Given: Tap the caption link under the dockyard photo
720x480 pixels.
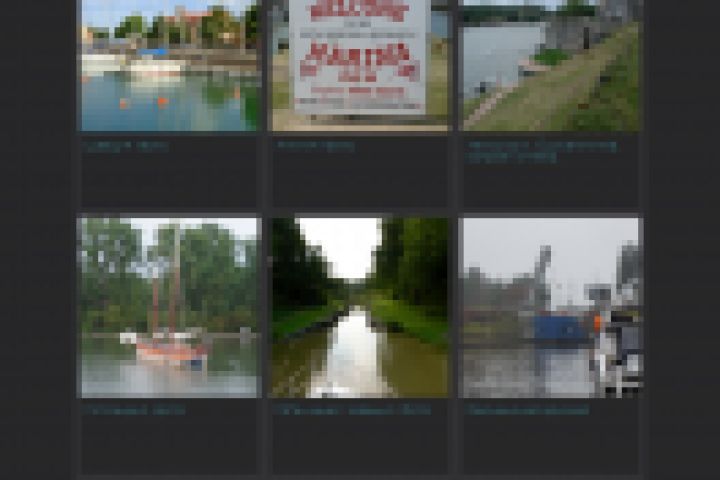Looking at the screenshot, I should (x=527, y=410).
